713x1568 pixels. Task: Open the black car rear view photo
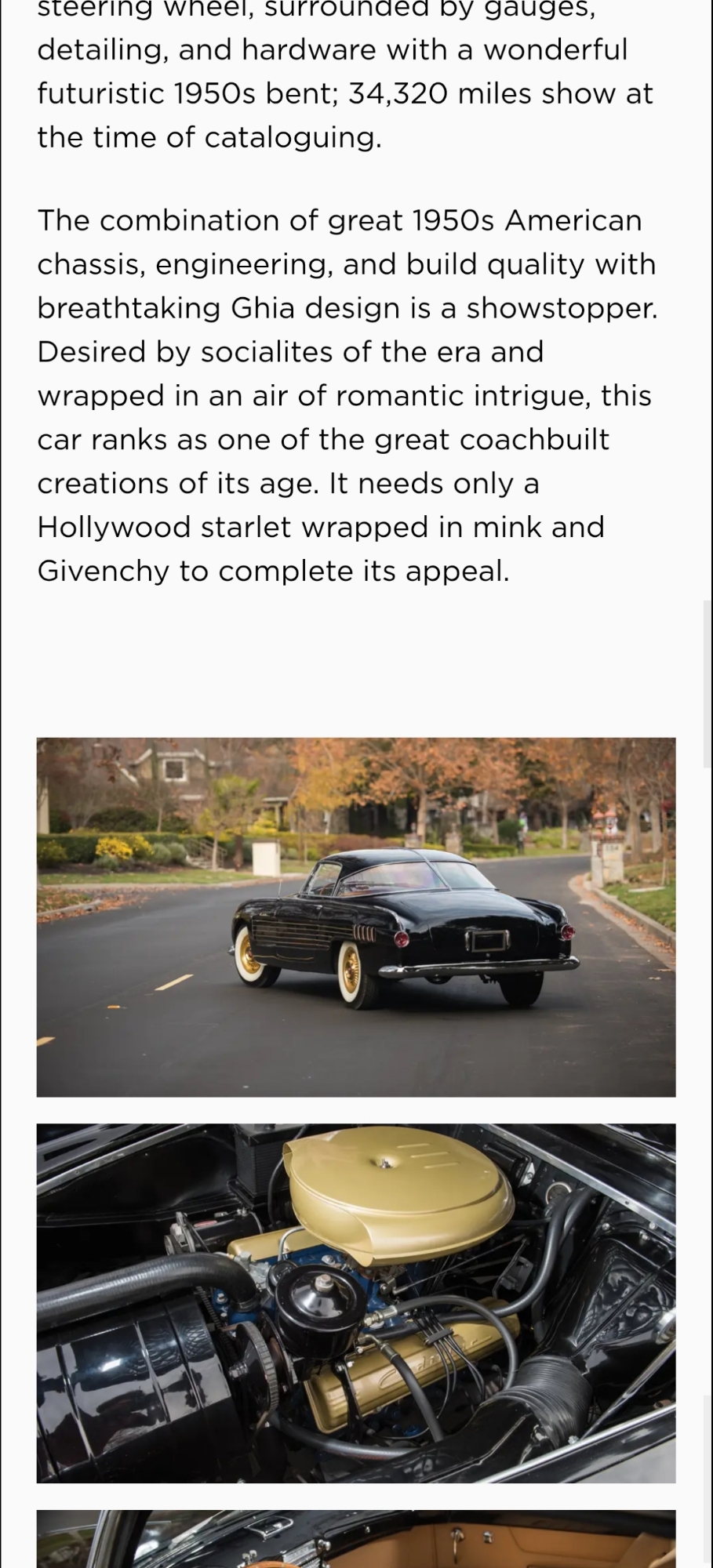click(x=356, y=916)
